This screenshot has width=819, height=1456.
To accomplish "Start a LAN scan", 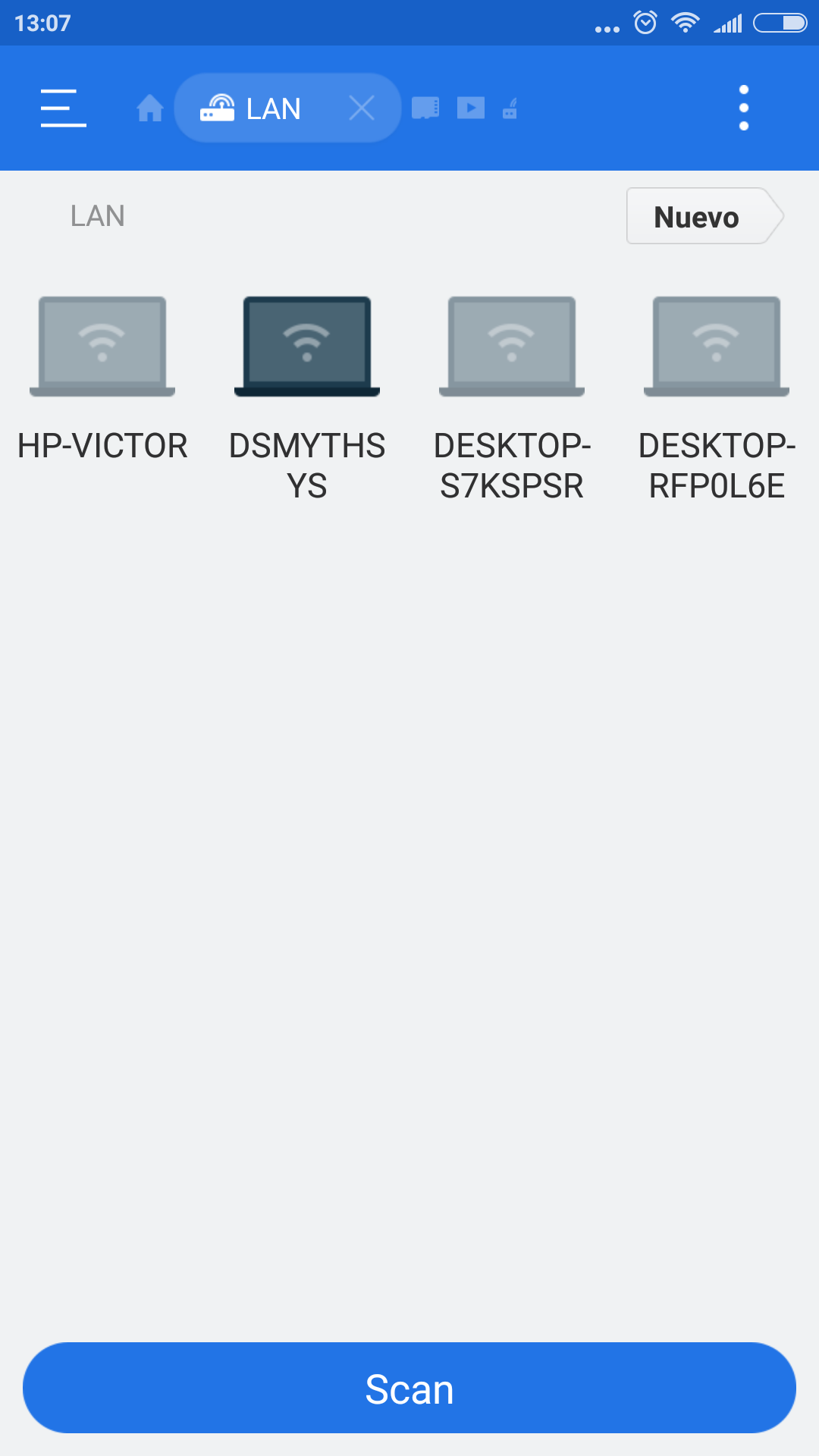I will pos(409,1388).
